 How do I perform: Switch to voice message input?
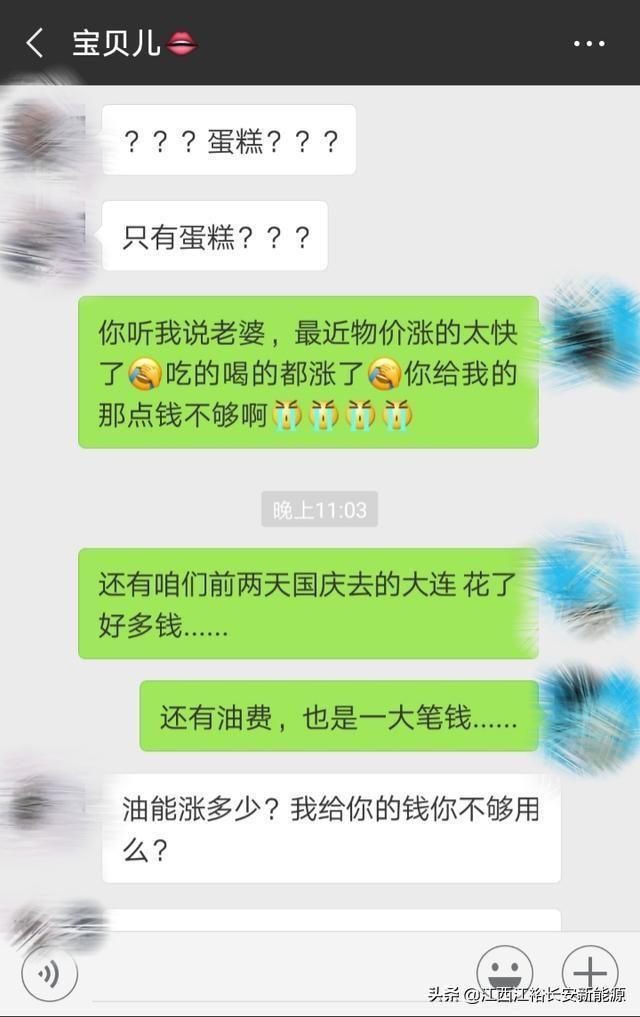(x=49, y=971)
